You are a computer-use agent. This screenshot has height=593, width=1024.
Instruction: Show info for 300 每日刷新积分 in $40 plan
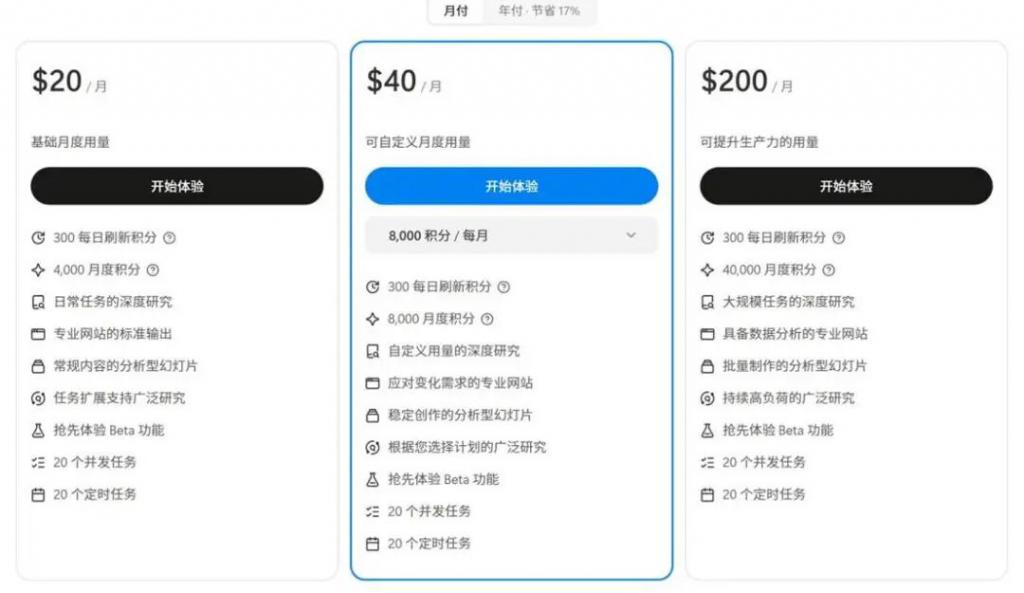tap(504, 287)
